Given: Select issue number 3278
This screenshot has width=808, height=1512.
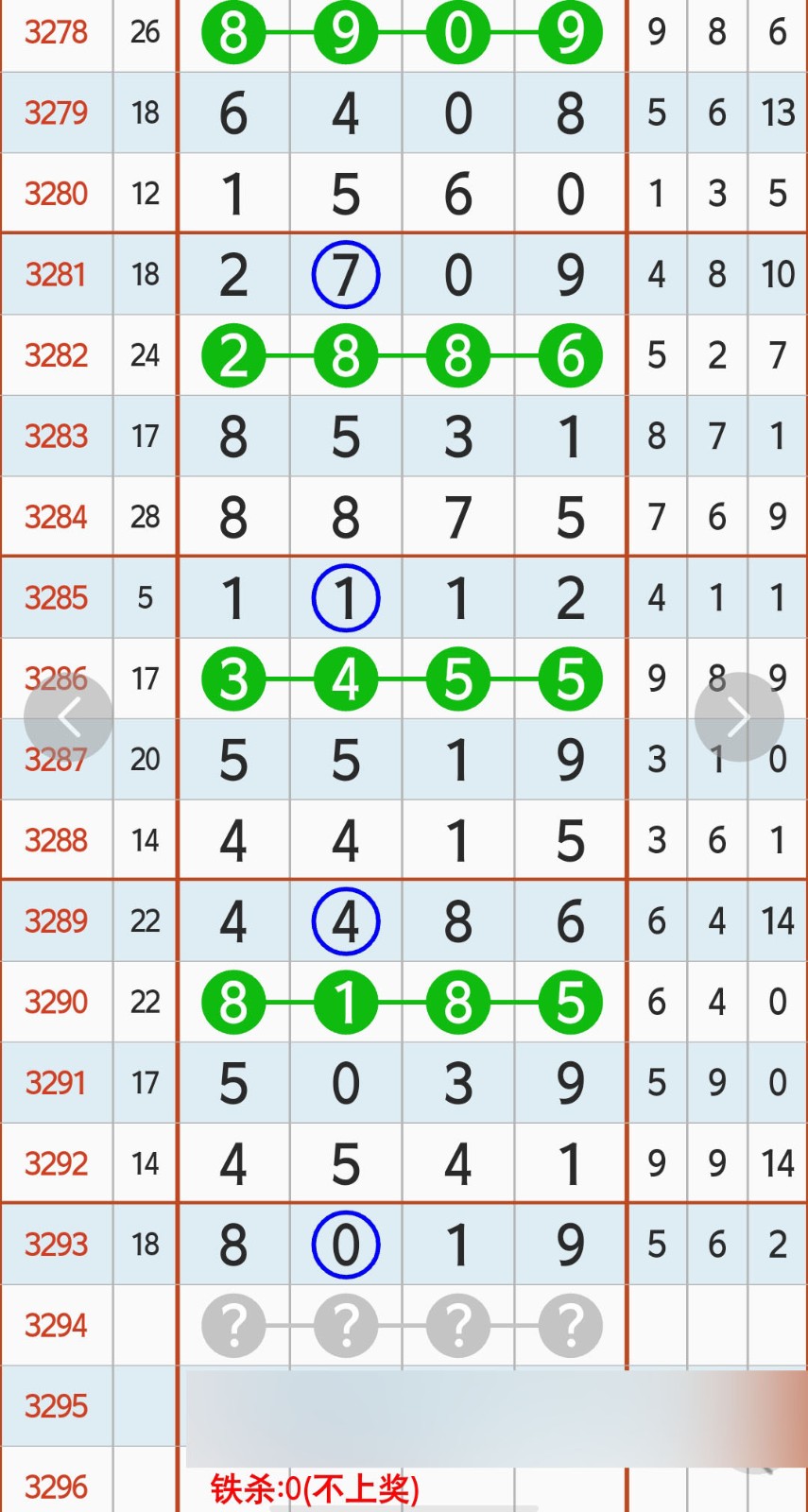Looking at the screenshot, I should click(x=57, y=32).
